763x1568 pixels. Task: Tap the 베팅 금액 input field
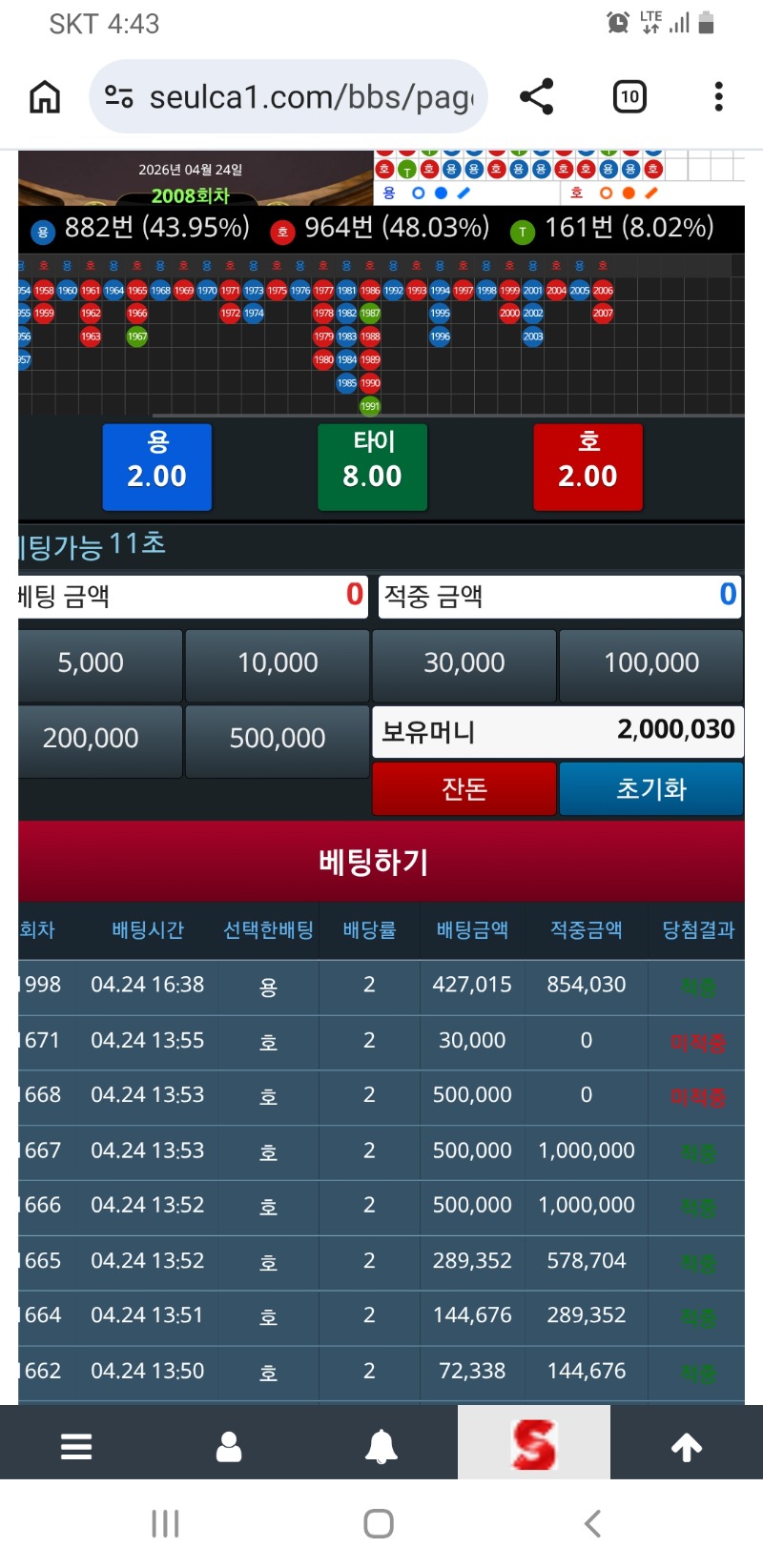pos(181,596)
